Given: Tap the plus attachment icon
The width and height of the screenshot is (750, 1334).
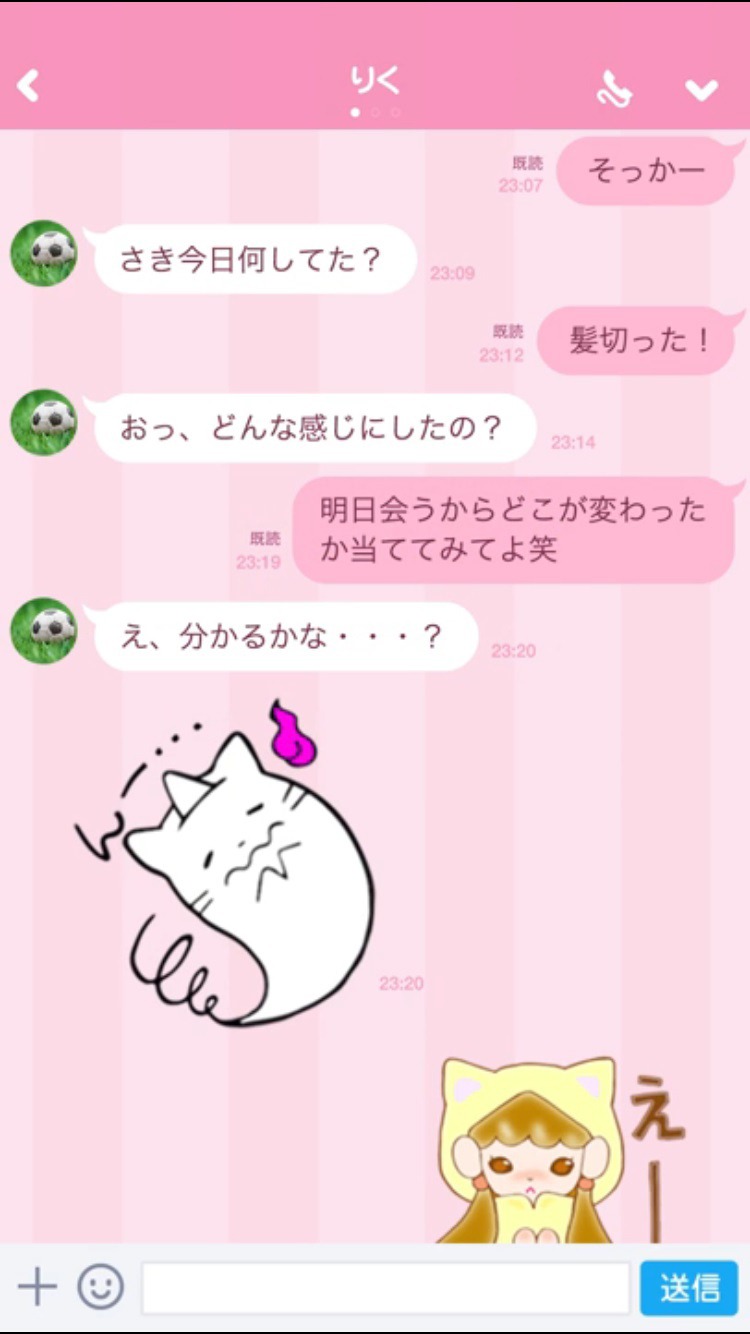Looking at the screenshot, I should [x=37, y=1287].
